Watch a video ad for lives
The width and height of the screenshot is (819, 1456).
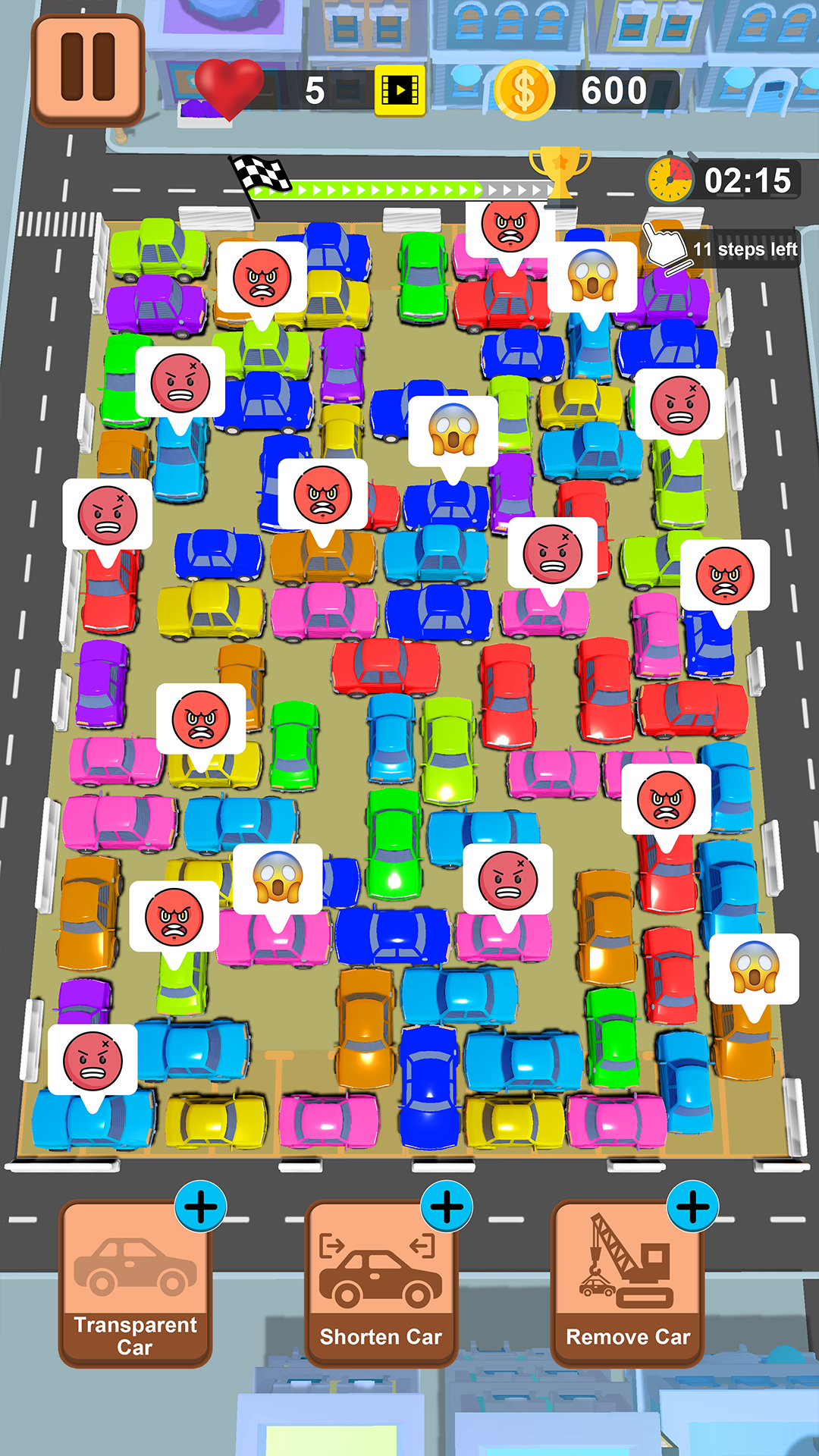point(400,91)
